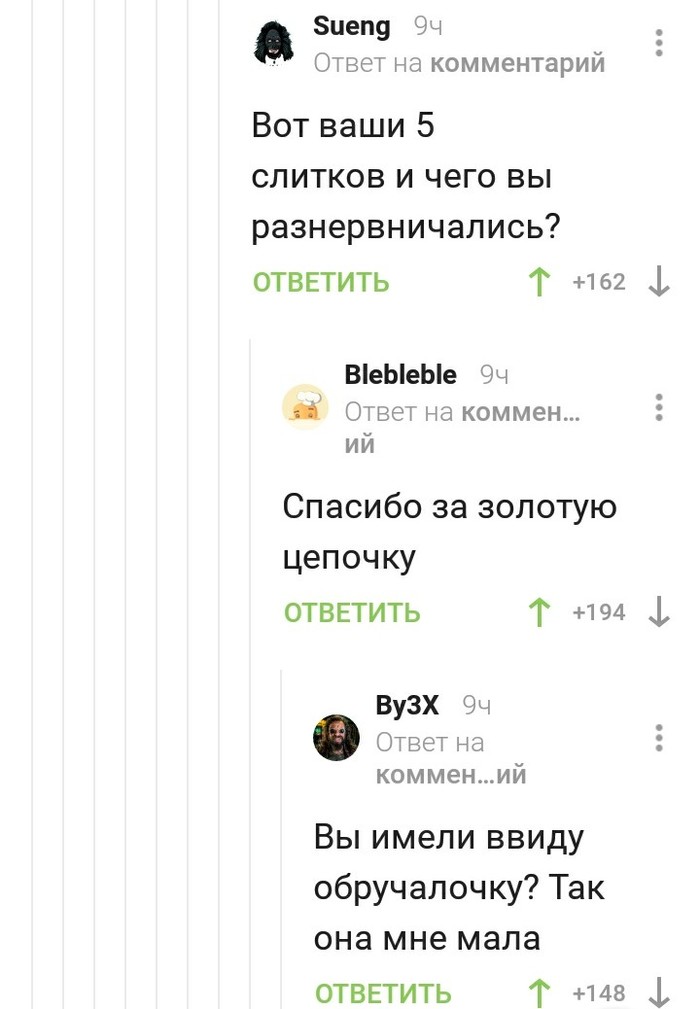Upvote Sueng's comment
This screenshot has height=1009, width=700.
click(x=540, y=283)
